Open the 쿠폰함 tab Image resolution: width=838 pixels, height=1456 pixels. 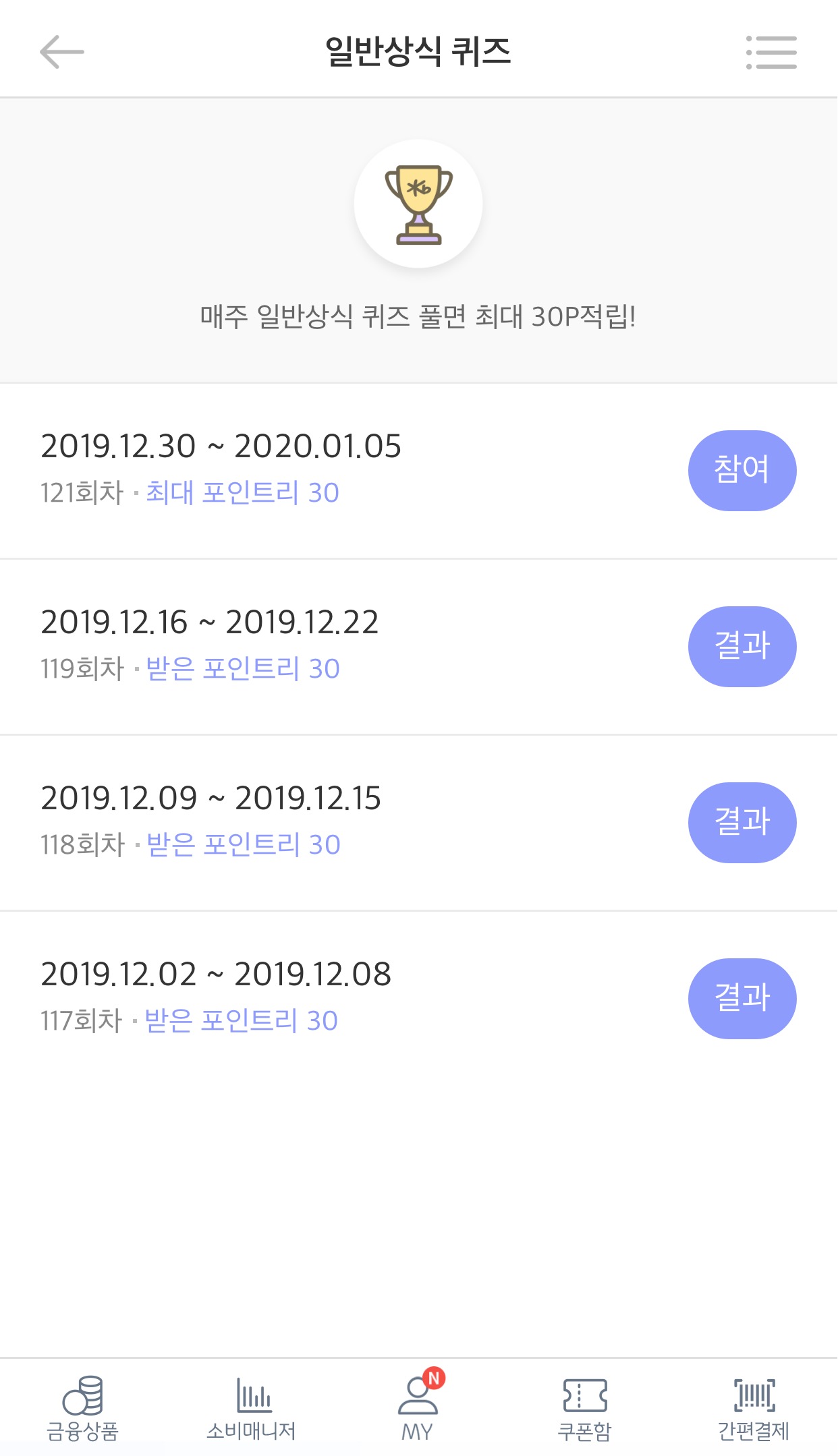point(585,1408)
